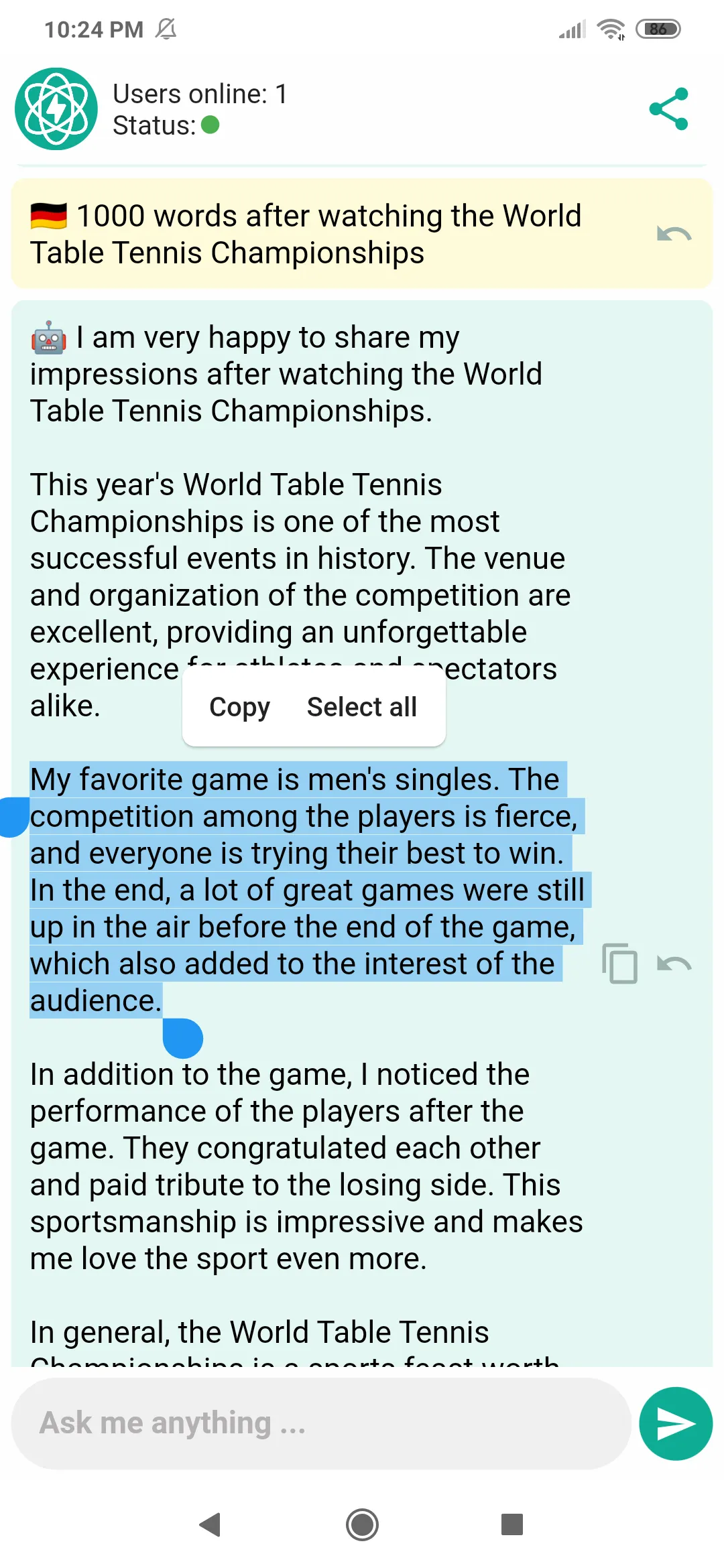Screen dimensions: 724x1568
Task: Go back using the system back button
Action: click(x=210, y=1524)
